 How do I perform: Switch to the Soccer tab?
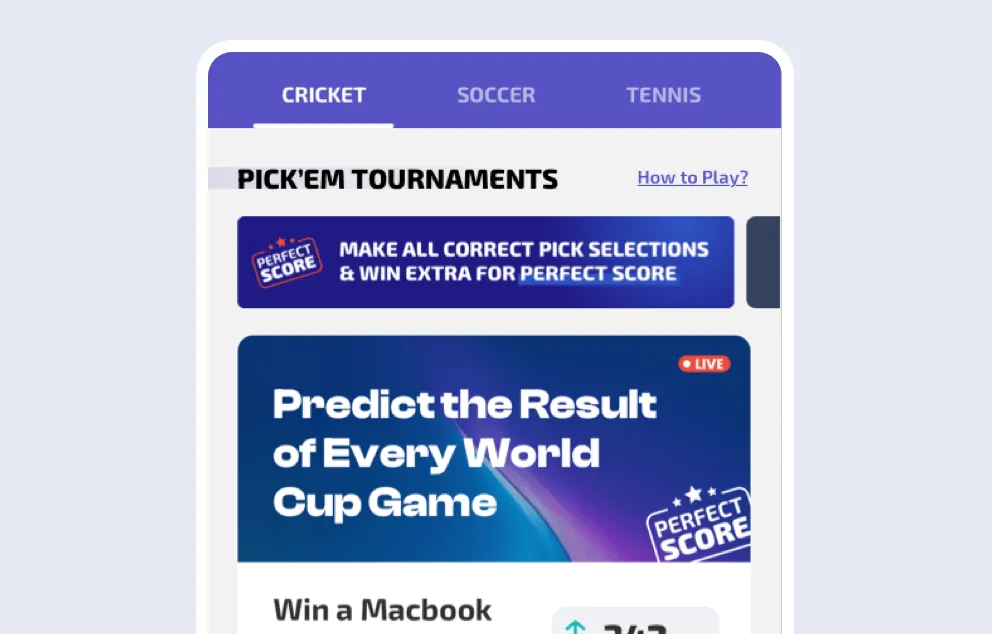[496, 96]
